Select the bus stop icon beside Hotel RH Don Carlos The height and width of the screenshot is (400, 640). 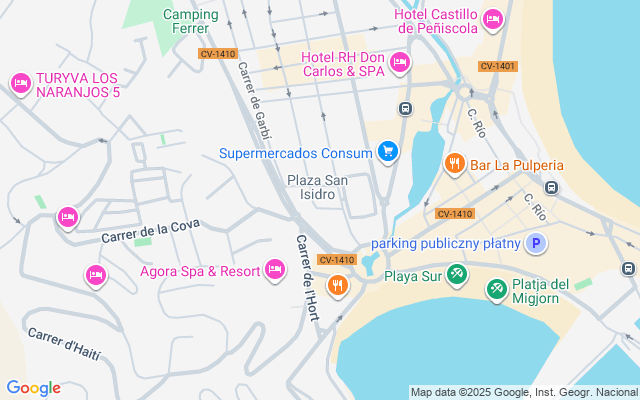click(x=405, y=108)
